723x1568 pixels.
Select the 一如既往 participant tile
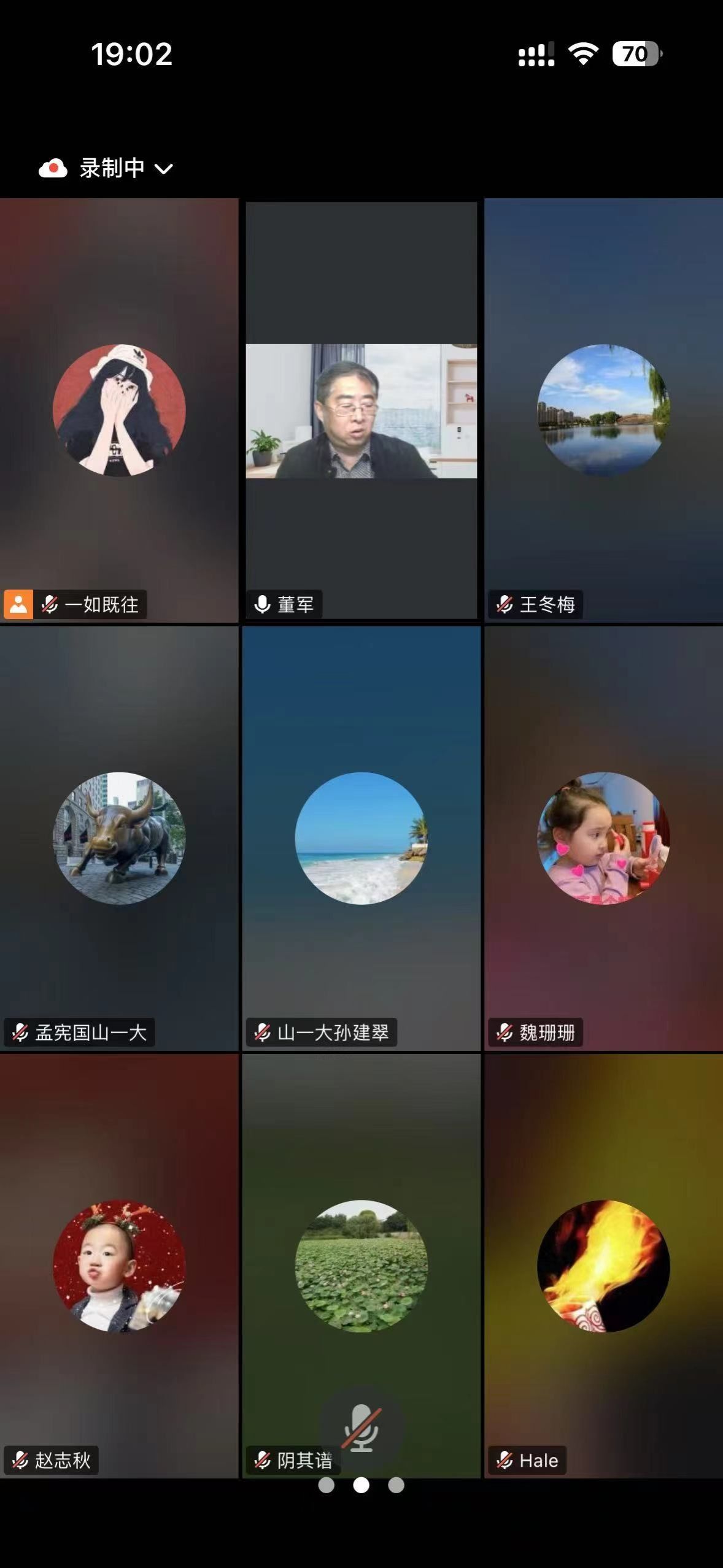119,410
